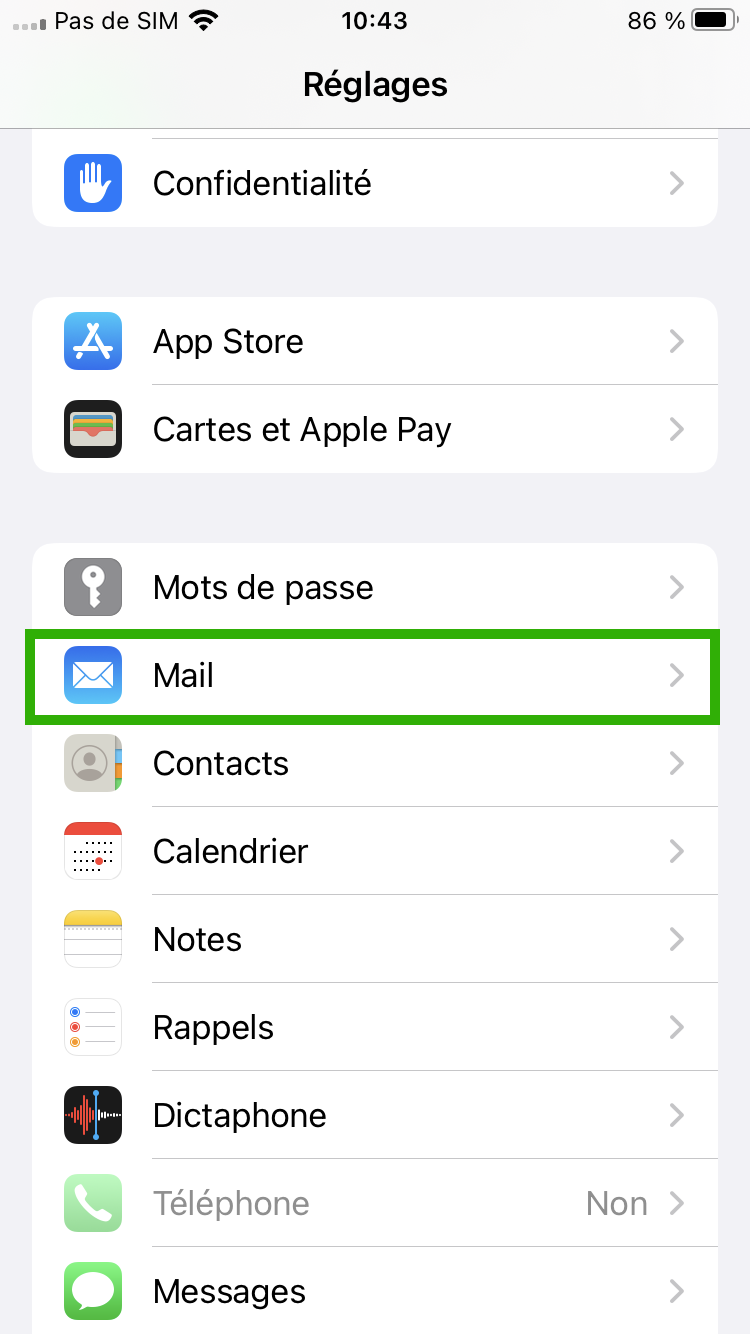
Task: Open the App Store settings row
Action: [x=375, y=341]
